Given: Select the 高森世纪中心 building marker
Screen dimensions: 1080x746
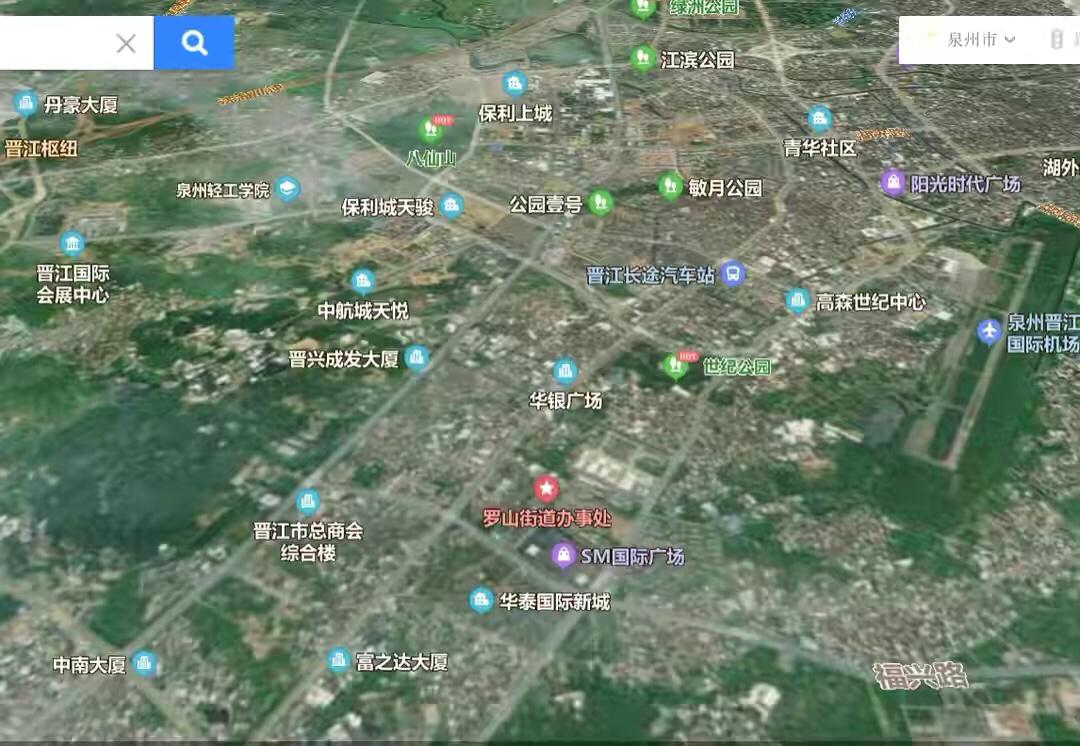Looking at the screenshot, I should (x=797, y=300).
